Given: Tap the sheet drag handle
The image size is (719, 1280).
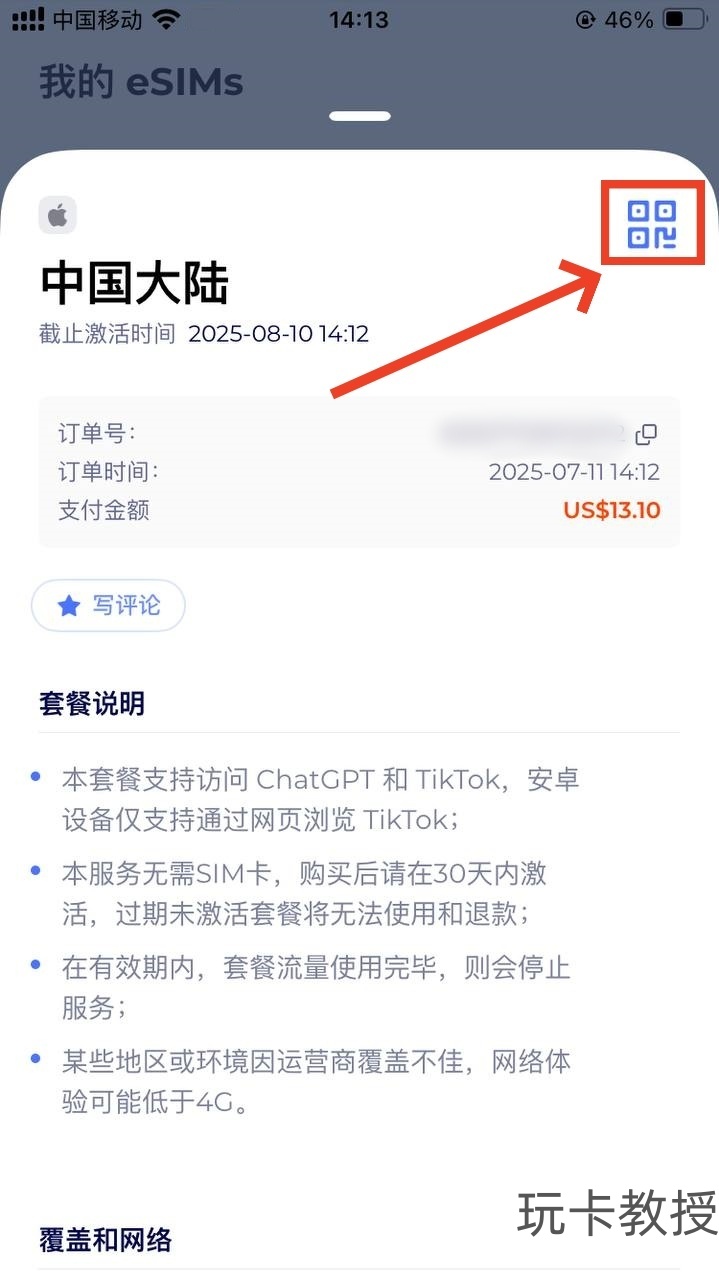Looking at the screenshot, I should [359, 117].
